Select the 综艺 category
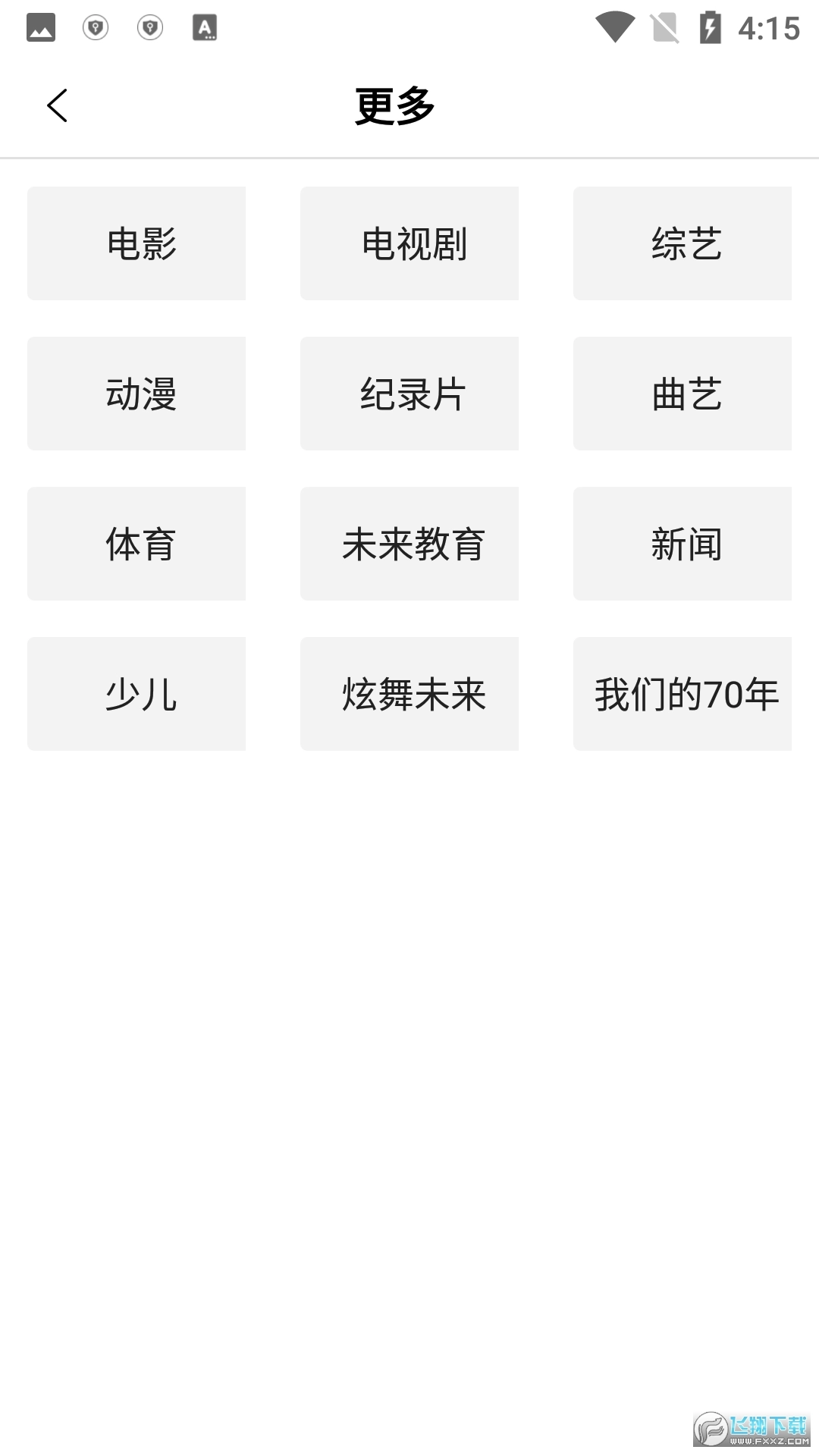 tap(682, 243)
